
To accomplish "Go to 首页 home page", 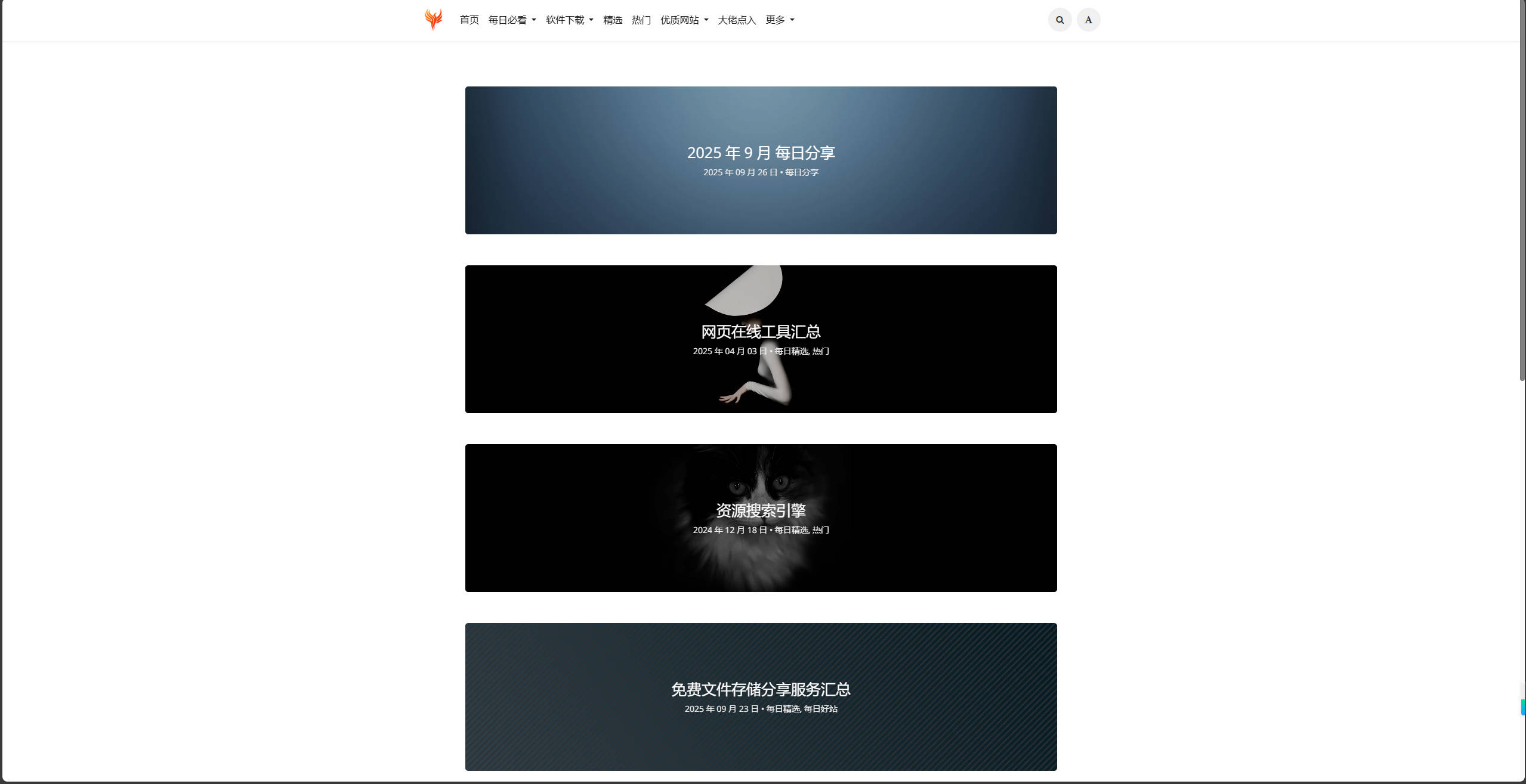I will (469, 20).
